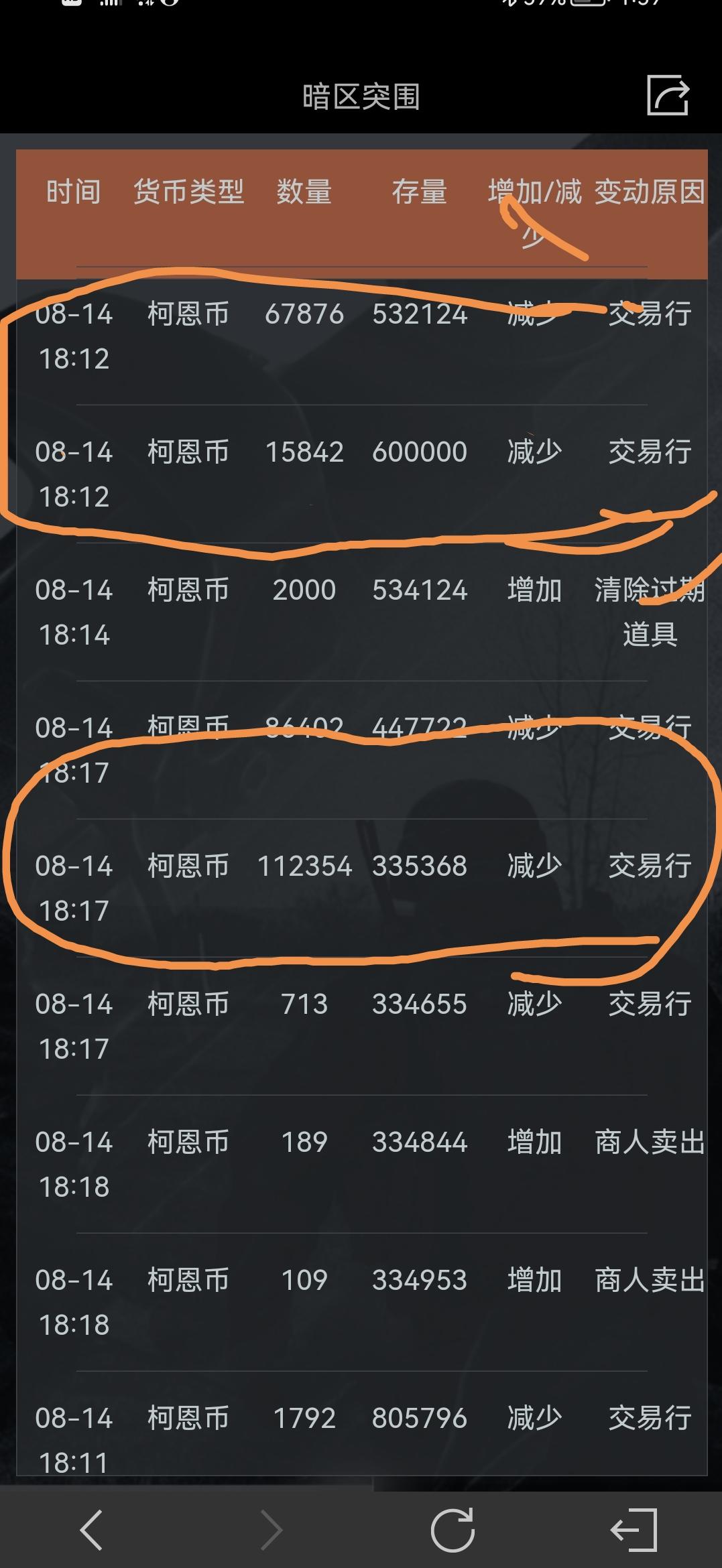Screen dimensions: 722x1568
Task: Go forward to the next web page
Action: (272, 1530)
